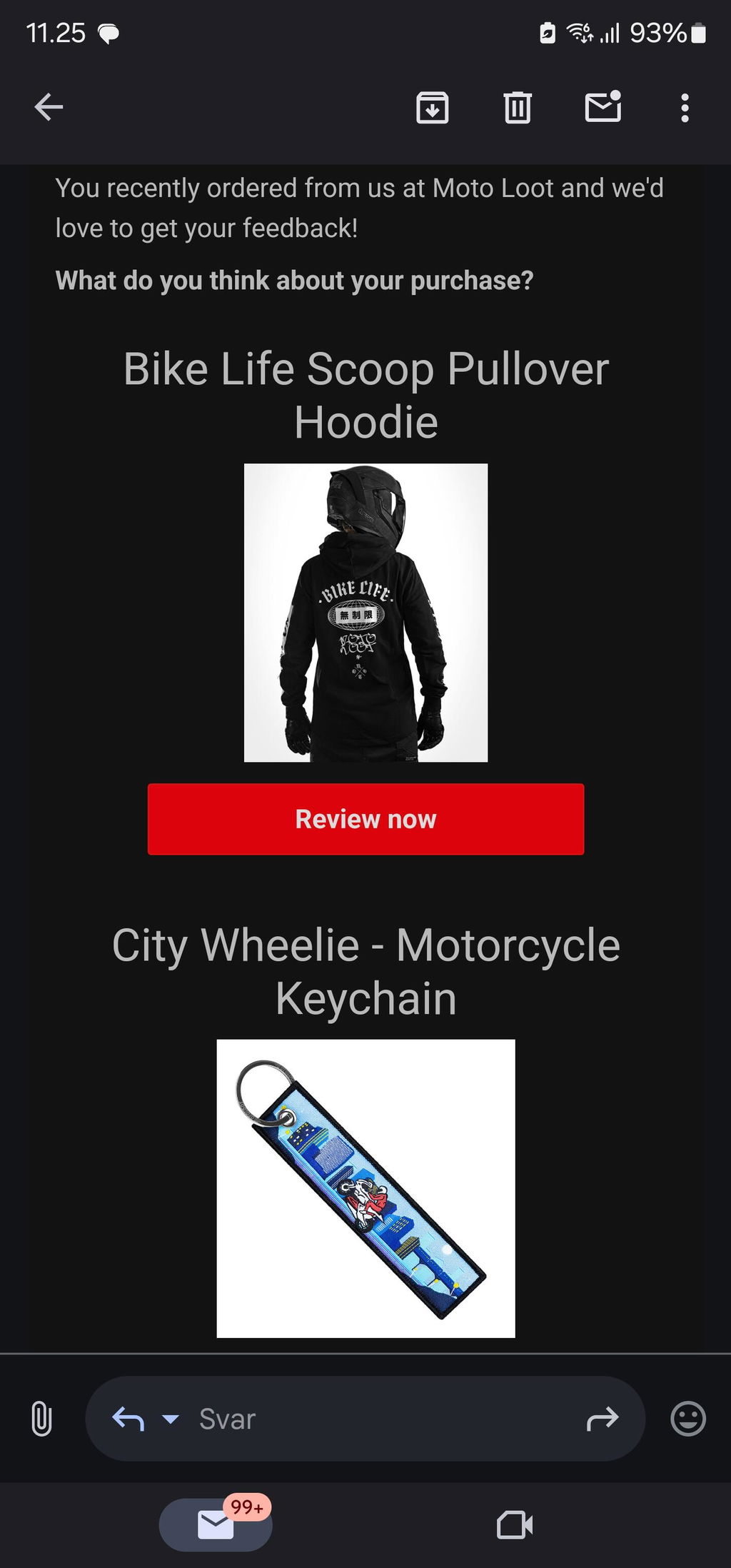The height and width of the screenshot is (1568, 731).
Task: Expand the reply type dropdown arrow
Action: pos(171,1419)
